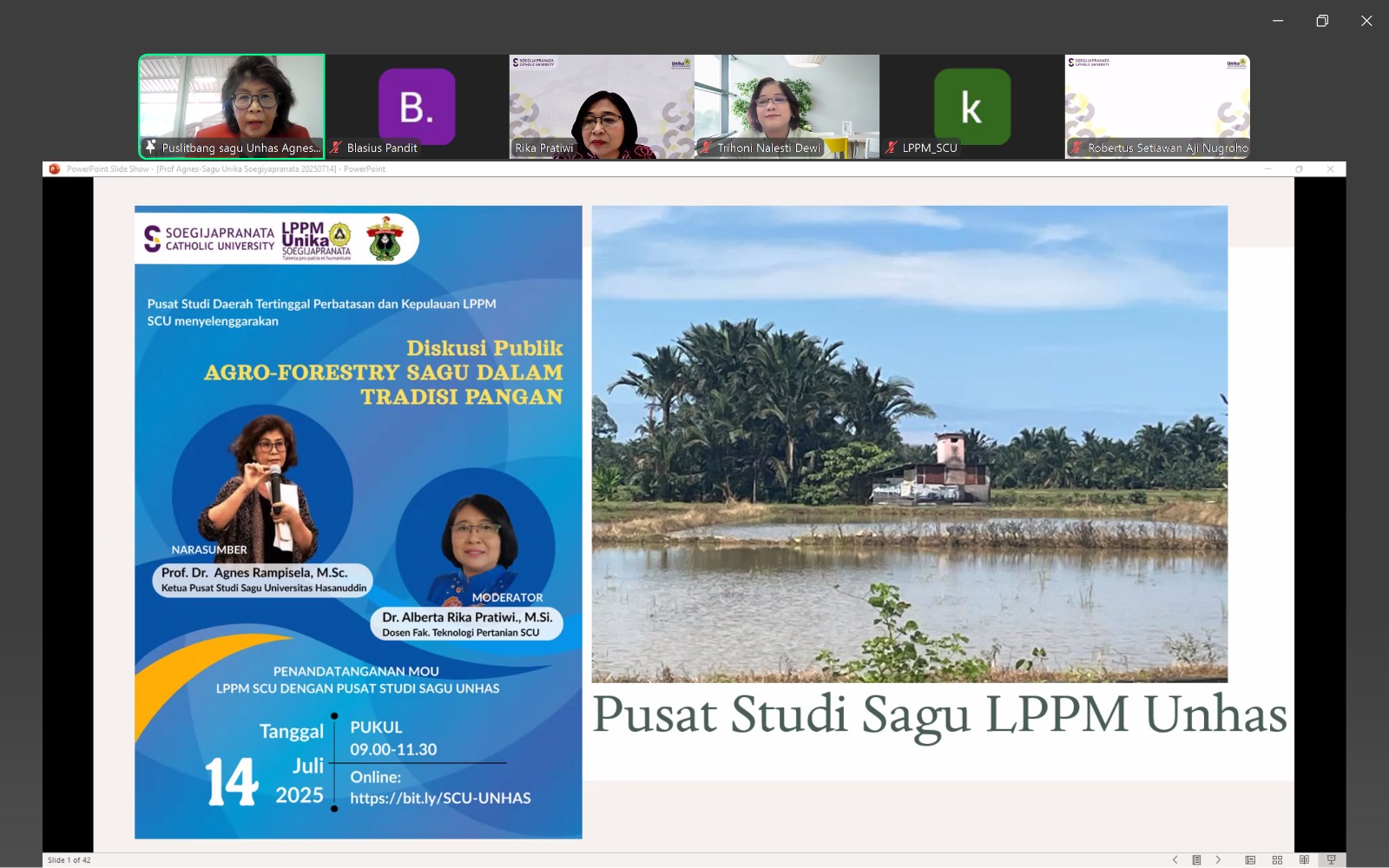
Task: Select Blasius Pandit participant tile
Action: tap(417, 106)
